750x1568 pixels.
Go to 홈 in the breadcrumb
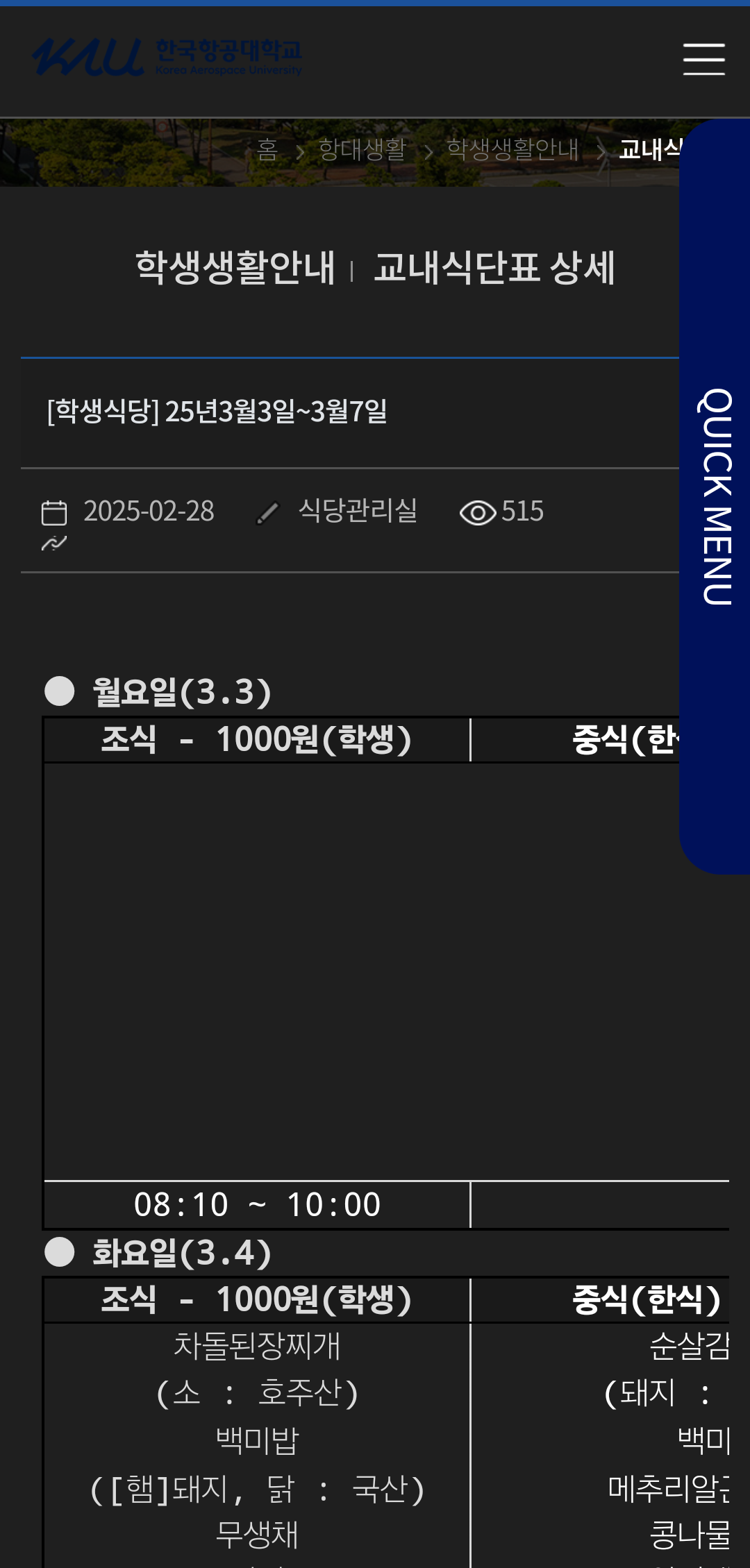pyautogui.click(x=267, y=149)
